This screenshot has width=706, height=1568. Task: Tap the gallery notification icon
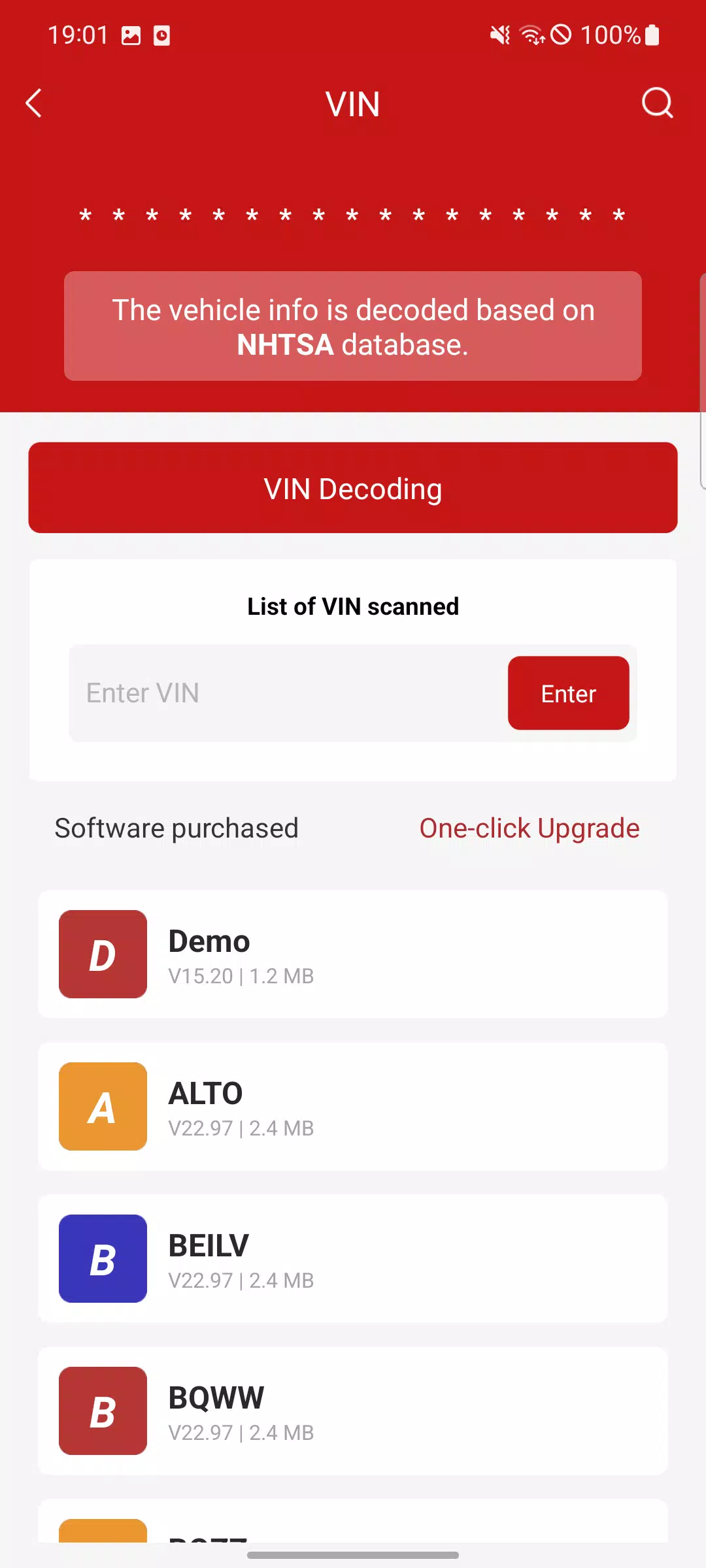[130, 35]
